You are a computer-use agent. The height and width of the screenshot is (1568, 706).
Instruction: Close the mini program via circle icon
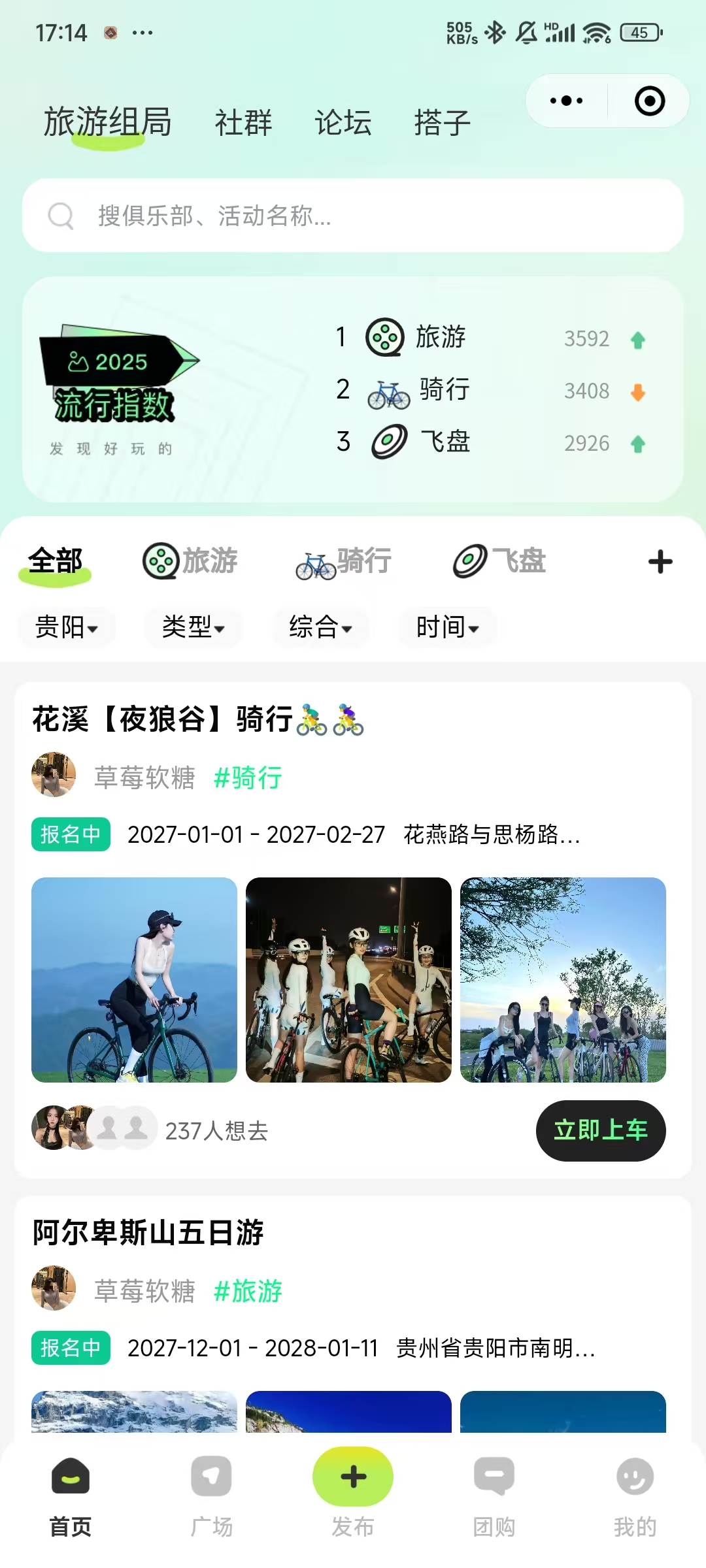(649, 101)
